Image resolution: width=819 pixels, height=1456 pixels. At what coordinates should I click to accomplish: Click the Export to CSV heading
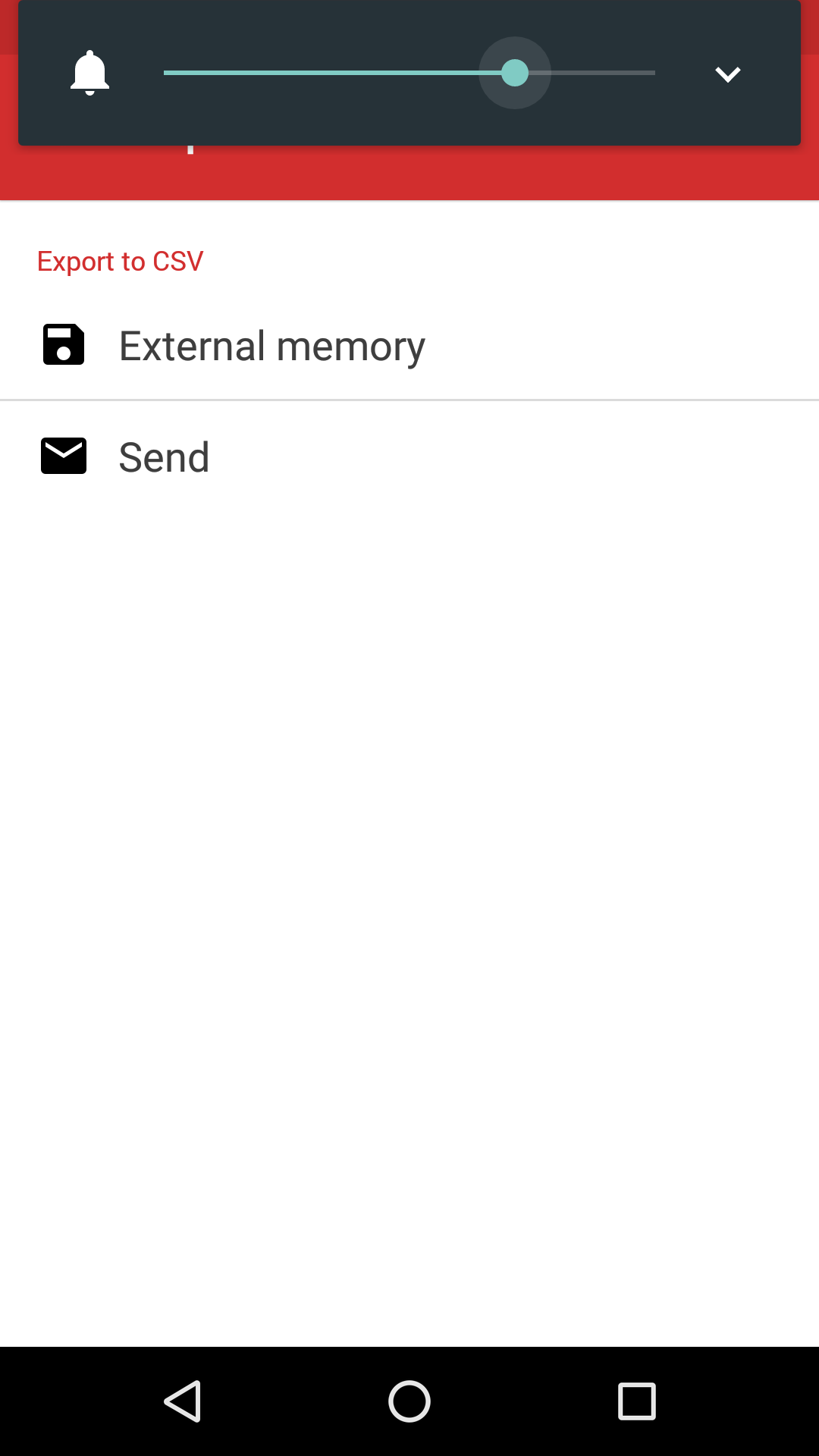pyautogui.click(x=119, y=261)
